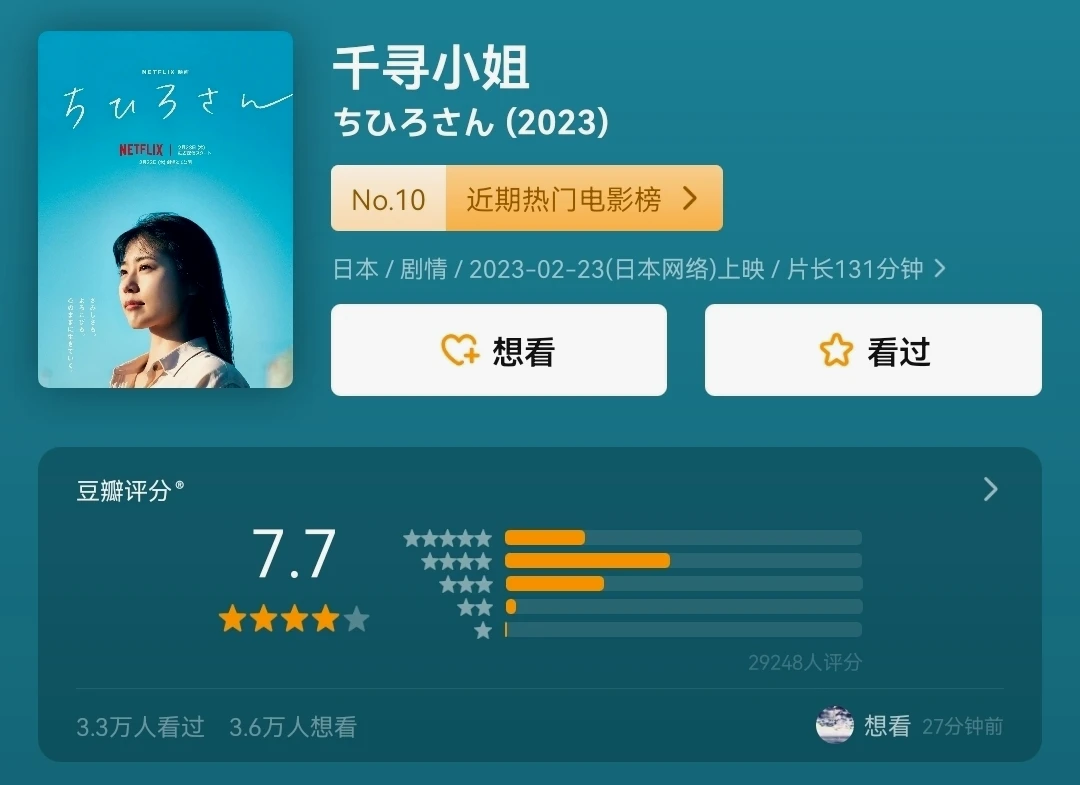1080x785 pixels.
Task: Mark the movie as 想看
Action: coord(498,350)
